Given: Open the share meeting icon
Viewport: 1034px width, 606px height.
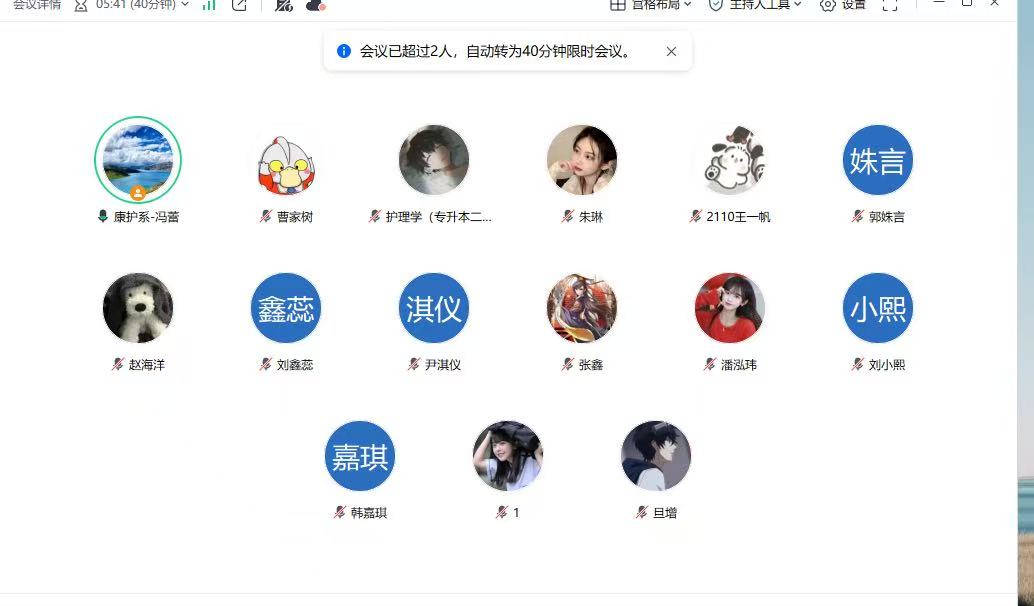Looking at the screenshot, I should click(239, 5).
